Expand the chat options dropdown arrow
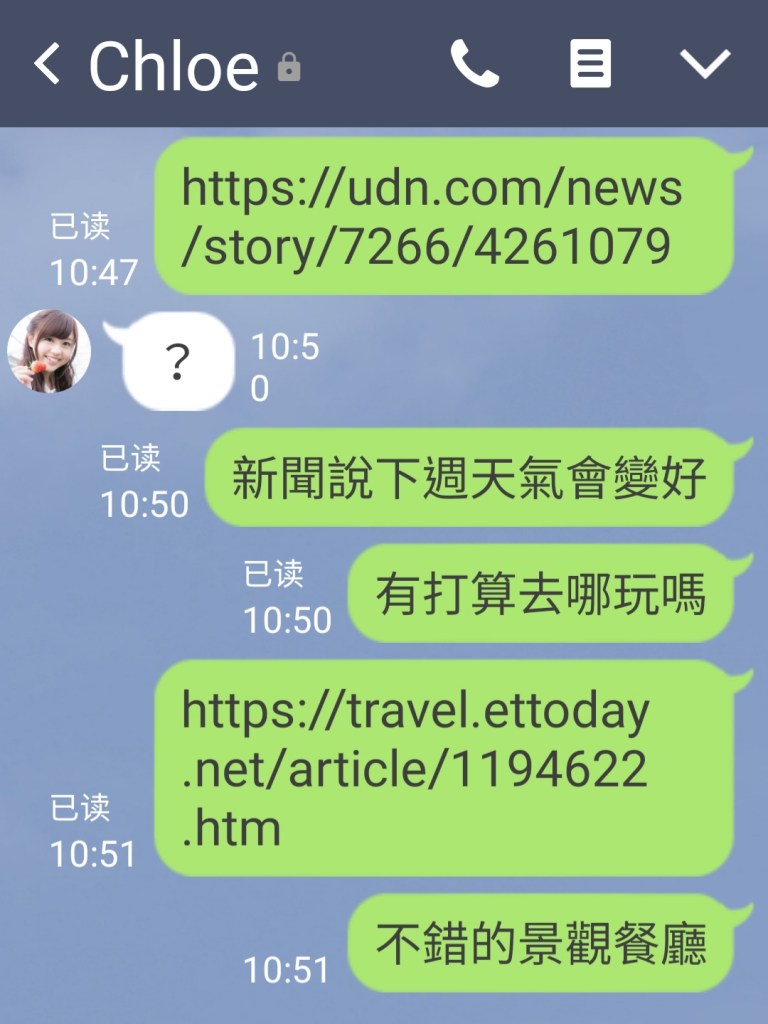The image size is (768, 1024). click(x=705, y=65)
